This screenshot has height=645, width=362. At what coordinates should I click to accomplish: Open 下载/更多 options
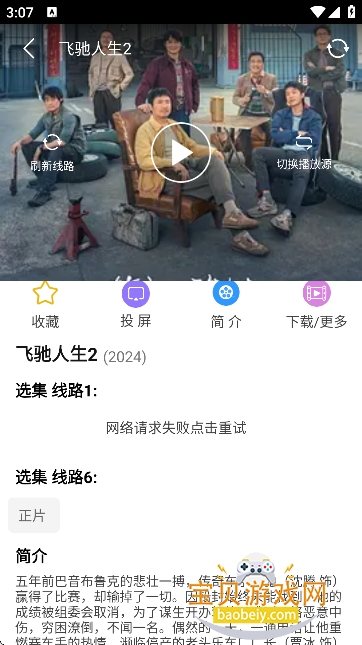317,305
